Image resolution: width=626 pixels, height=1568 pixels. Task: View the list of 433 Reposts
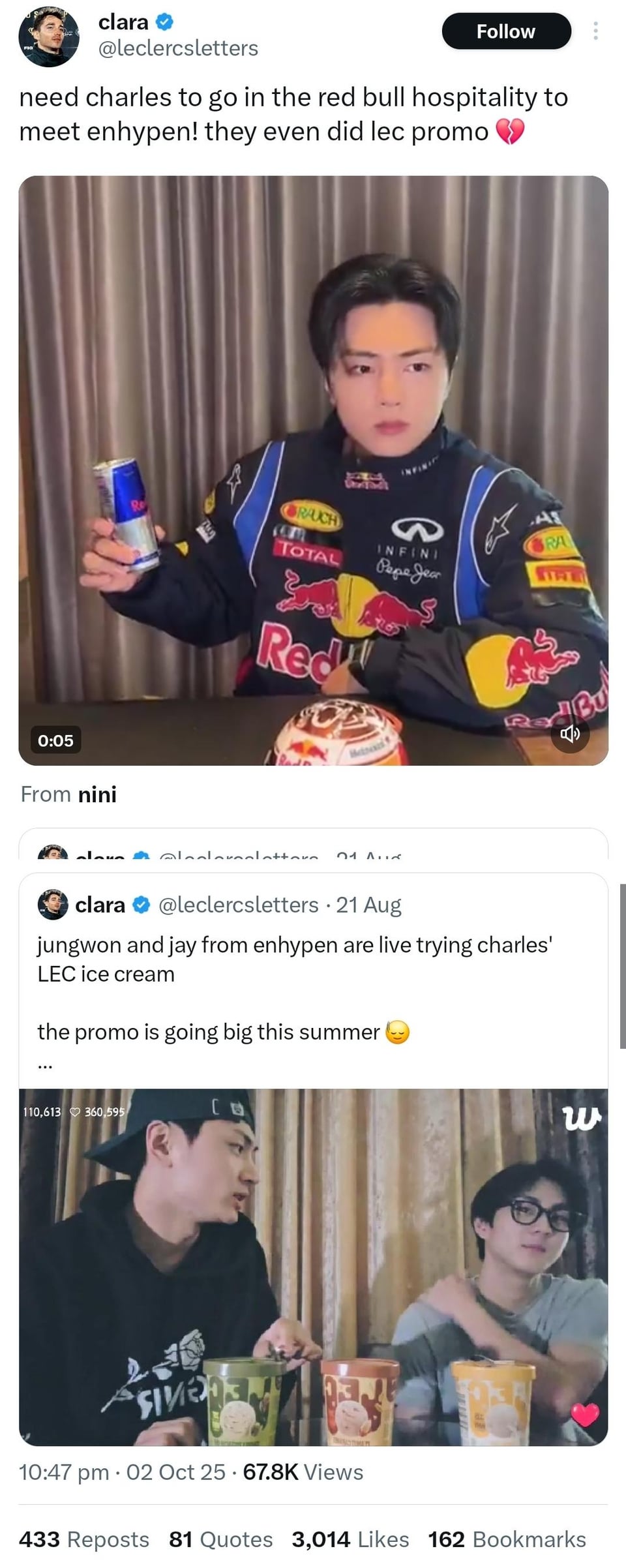click(84, 1539)
